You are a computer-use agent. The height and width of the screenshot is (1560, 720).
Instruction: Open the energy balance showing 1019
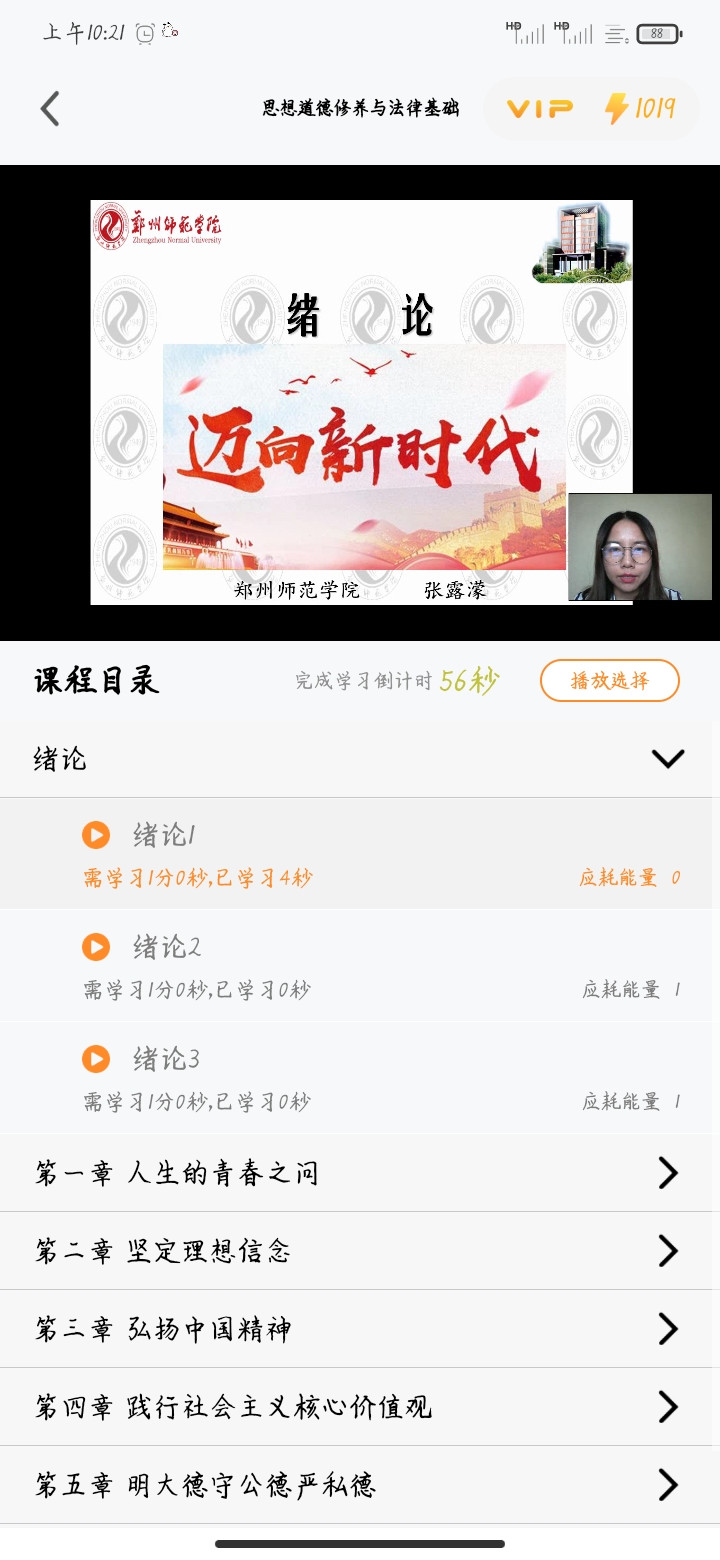click(x=641, y=109)
